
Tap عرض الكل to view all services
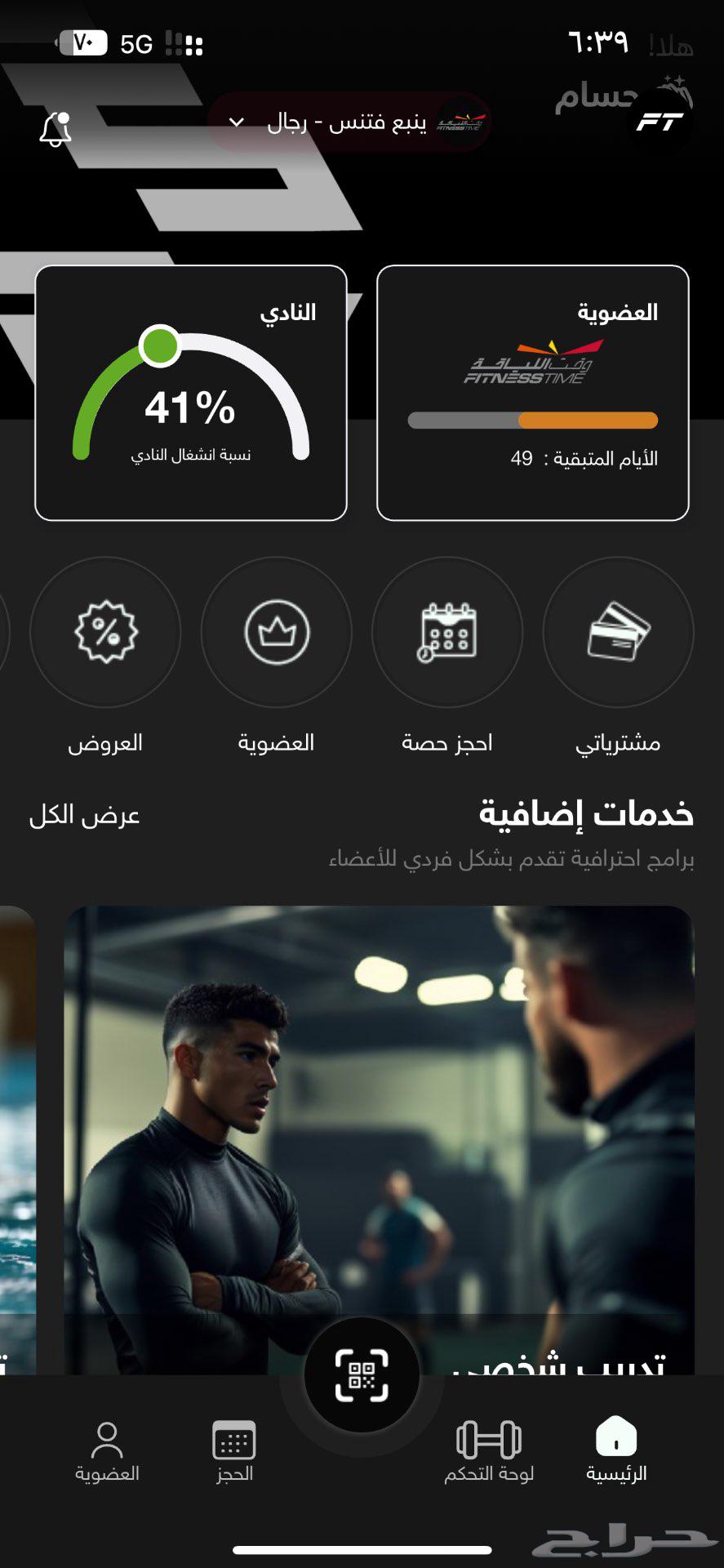coord(85,815)
